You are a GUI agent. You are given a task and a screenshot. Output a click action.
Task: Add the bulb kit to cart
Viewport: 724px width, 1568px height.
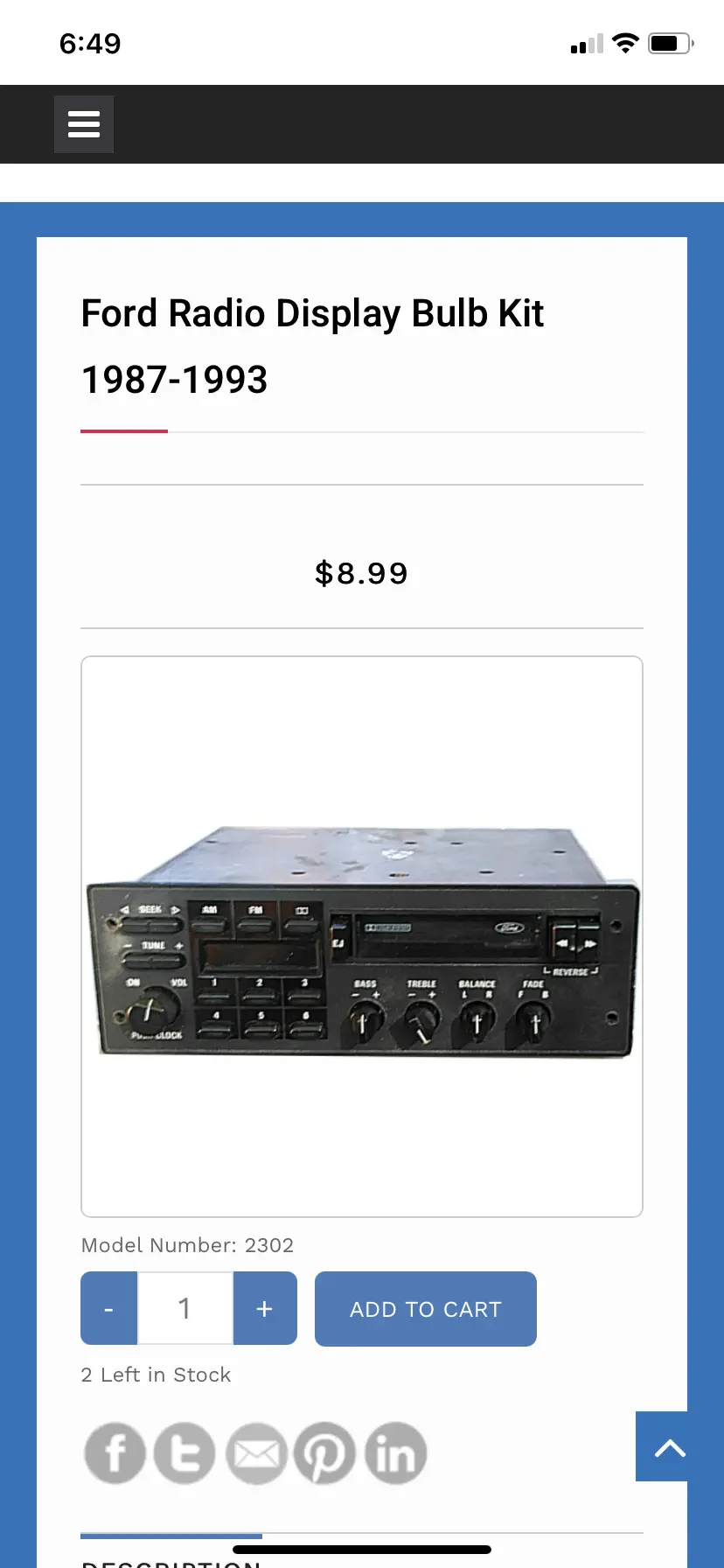click(426, 1309)
